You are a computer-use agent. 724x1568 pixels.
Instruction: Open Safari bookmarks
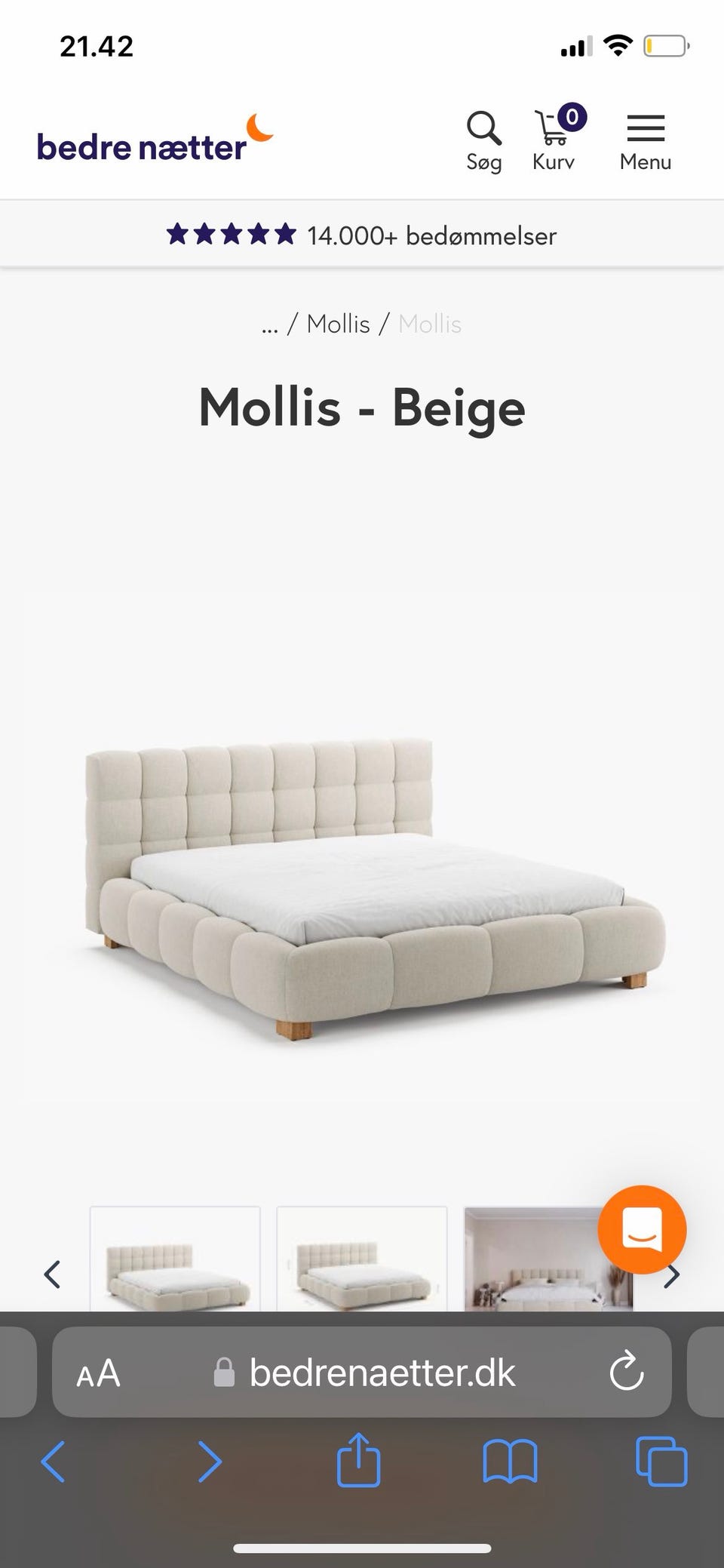pos(510,1462)
